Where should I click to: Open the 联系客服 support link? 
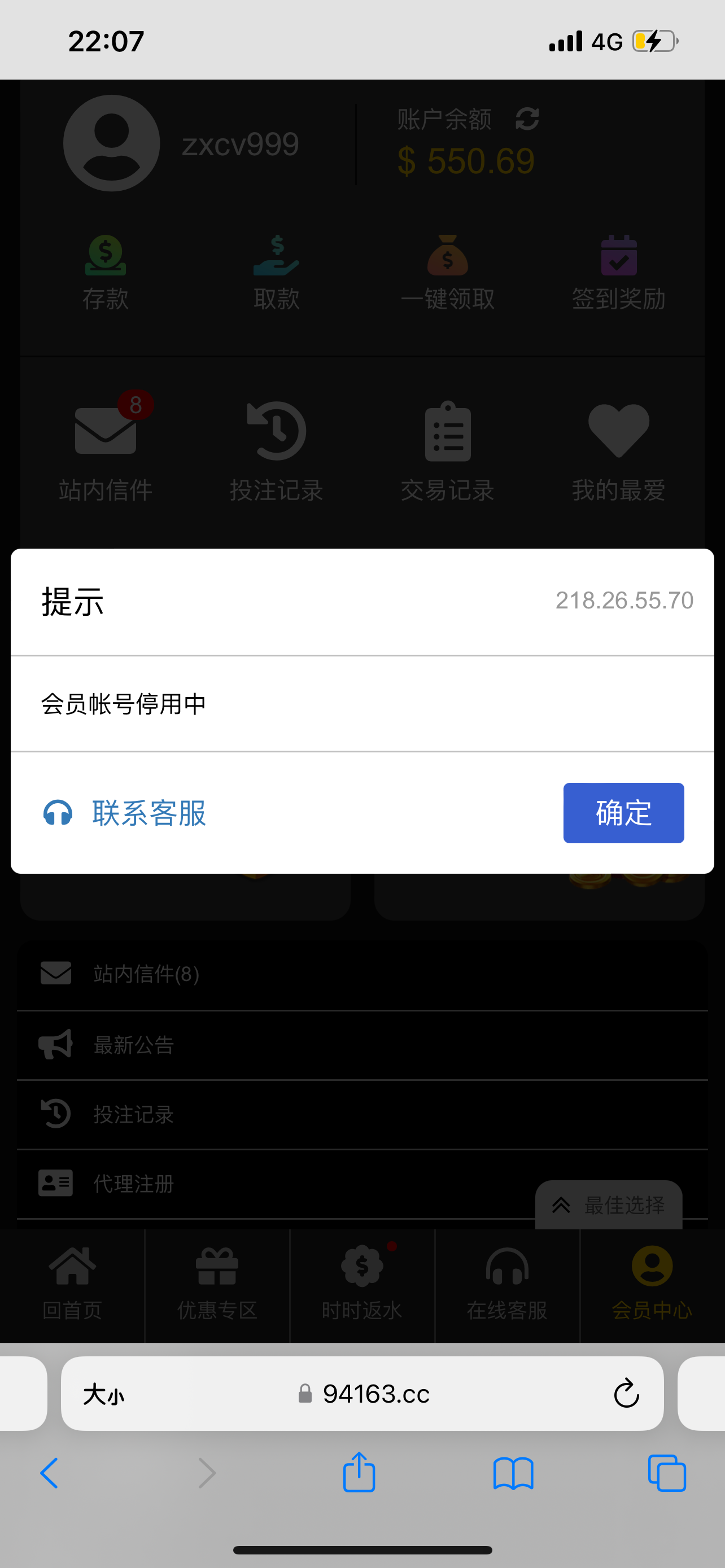point(125,813)
